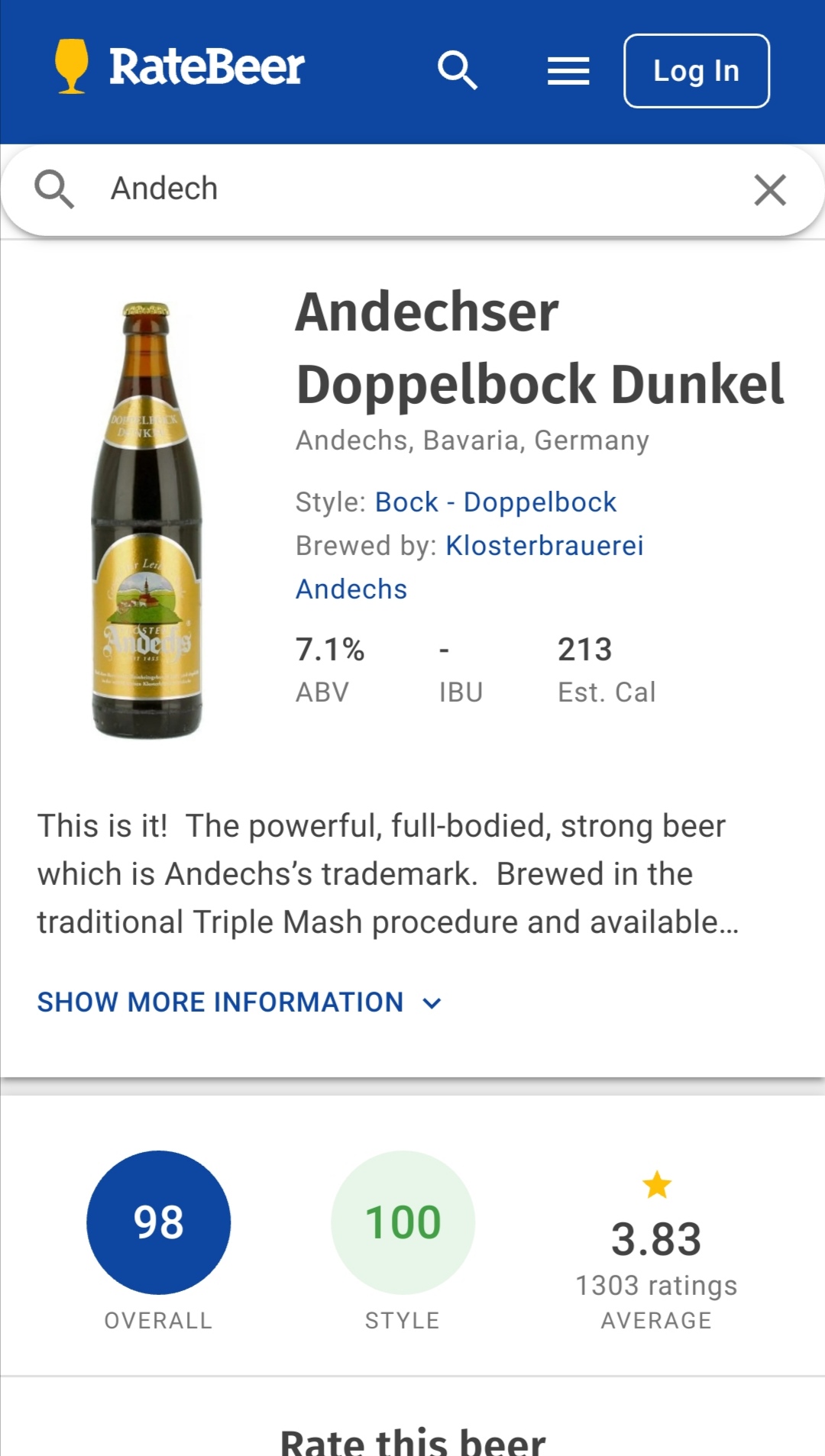Expand Show More Information

pos(239,1002)
